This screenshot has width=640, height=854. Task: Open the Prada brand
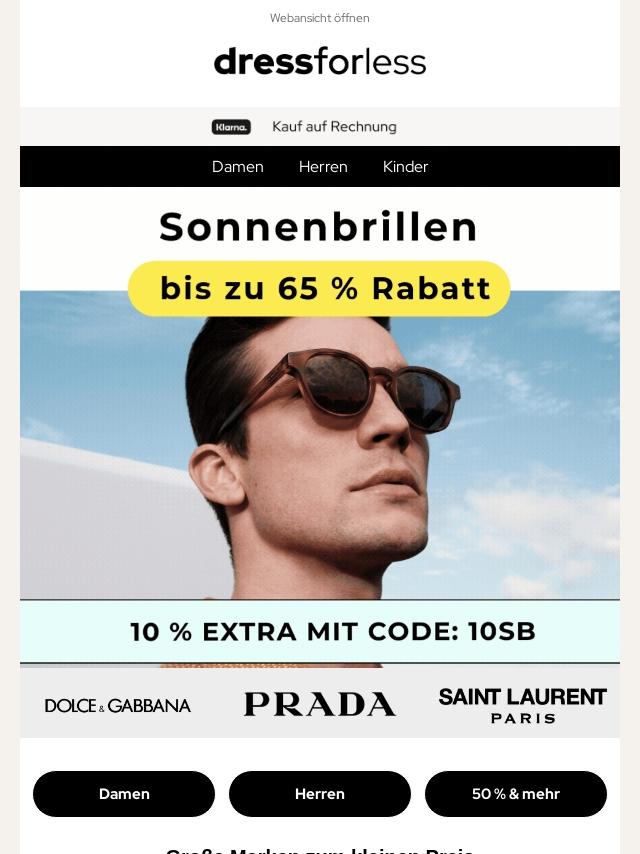pyautogui.click(x=320, y=704)
